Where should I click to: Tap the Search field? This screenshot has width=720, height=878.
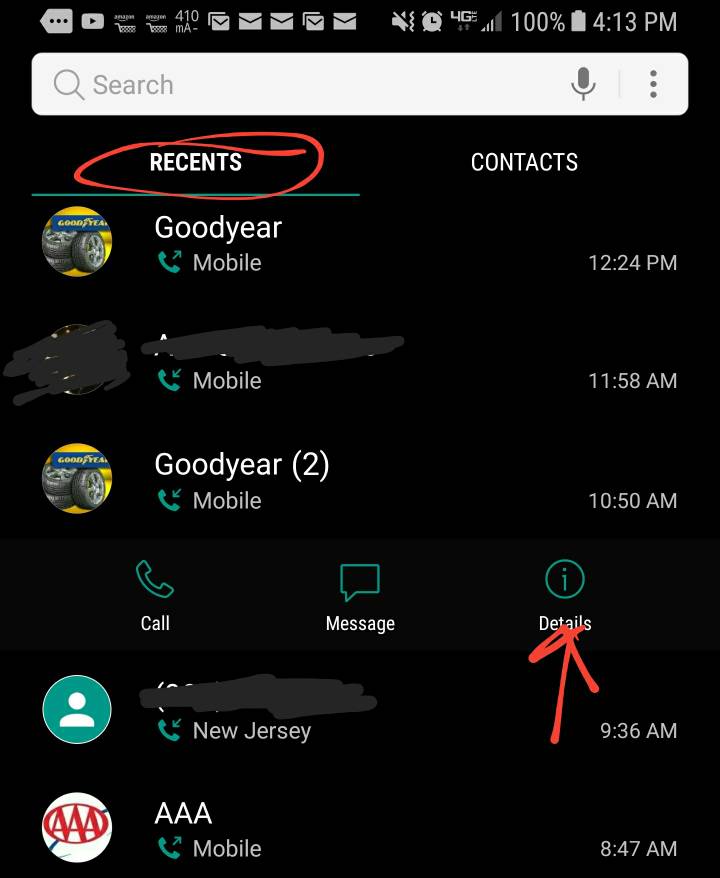click(x=300, y=85)
